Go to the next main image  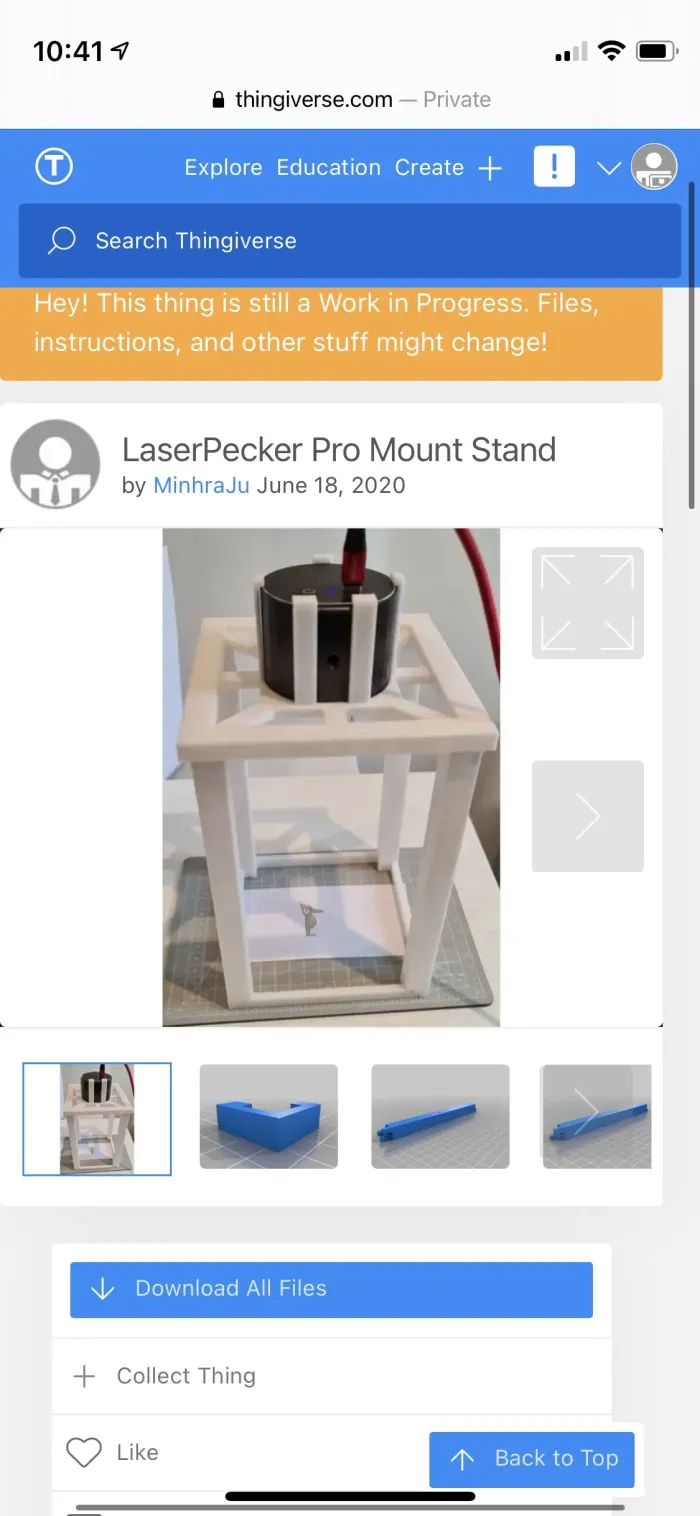(587, 816)
